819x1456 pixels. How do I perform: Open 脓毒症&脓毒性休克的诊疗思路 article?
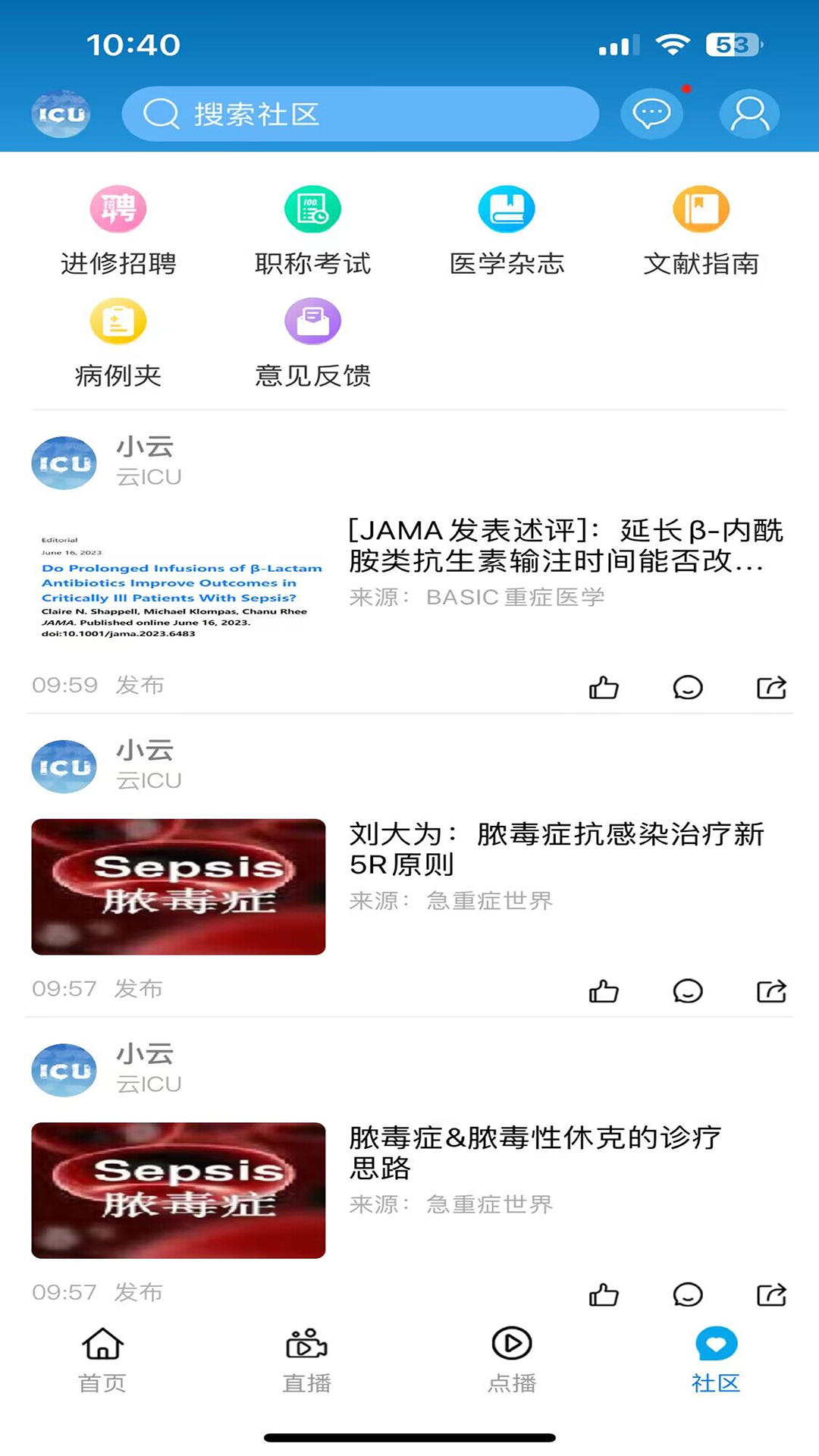(535, 1153)
